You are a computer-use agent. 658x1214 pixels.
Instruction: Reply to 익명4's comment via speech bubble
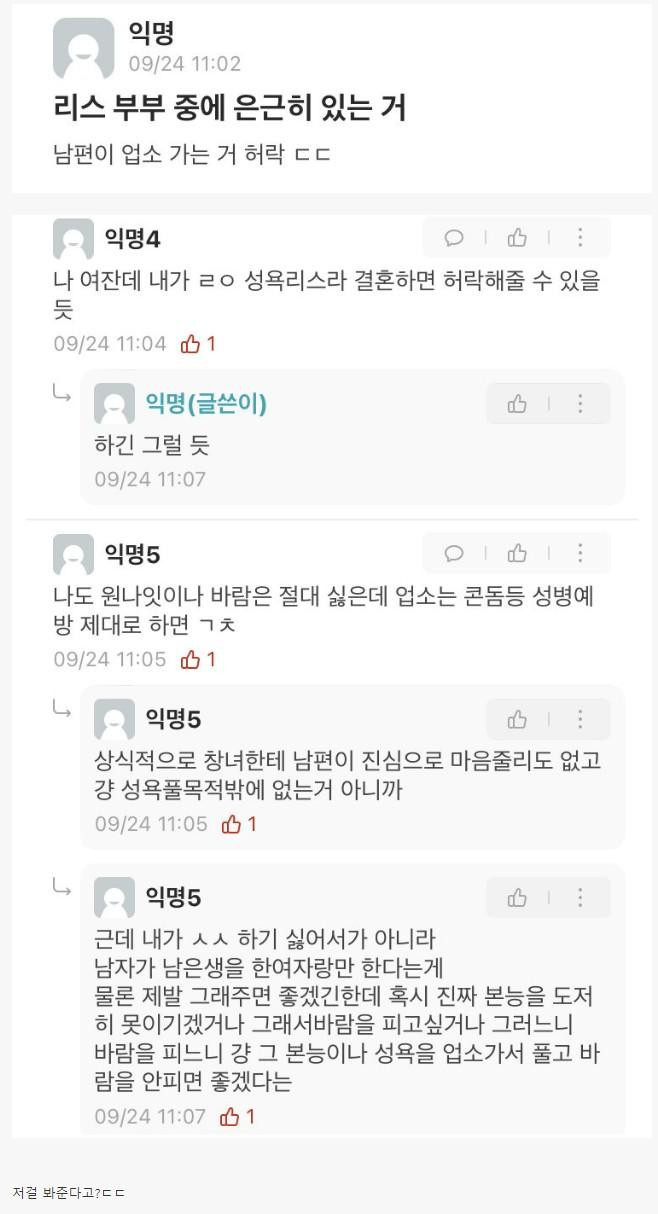(x=454, y=238)
